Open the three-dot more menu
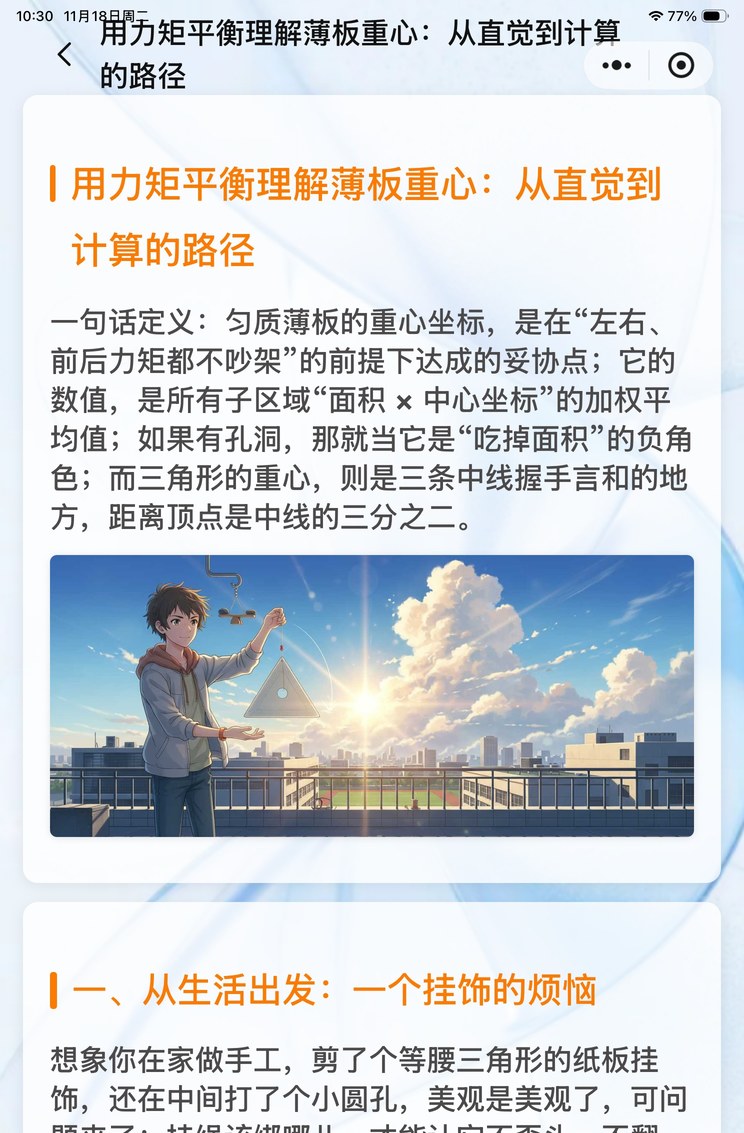 tap(617, 66)
